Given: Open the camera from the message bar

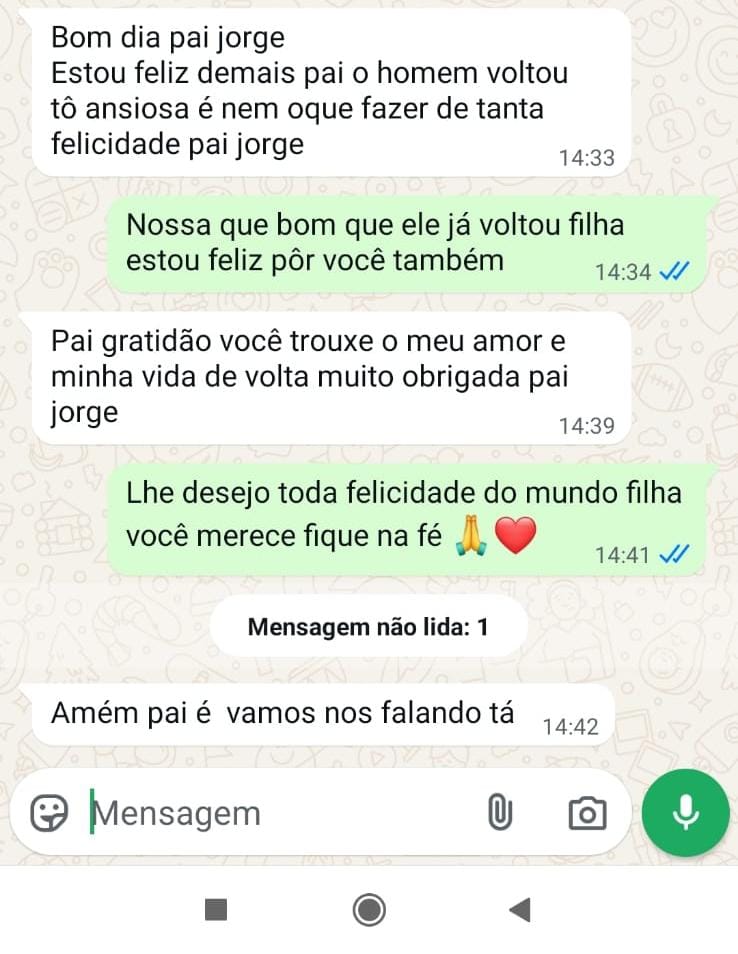Looking at the screenshot, I should (586, 813).
